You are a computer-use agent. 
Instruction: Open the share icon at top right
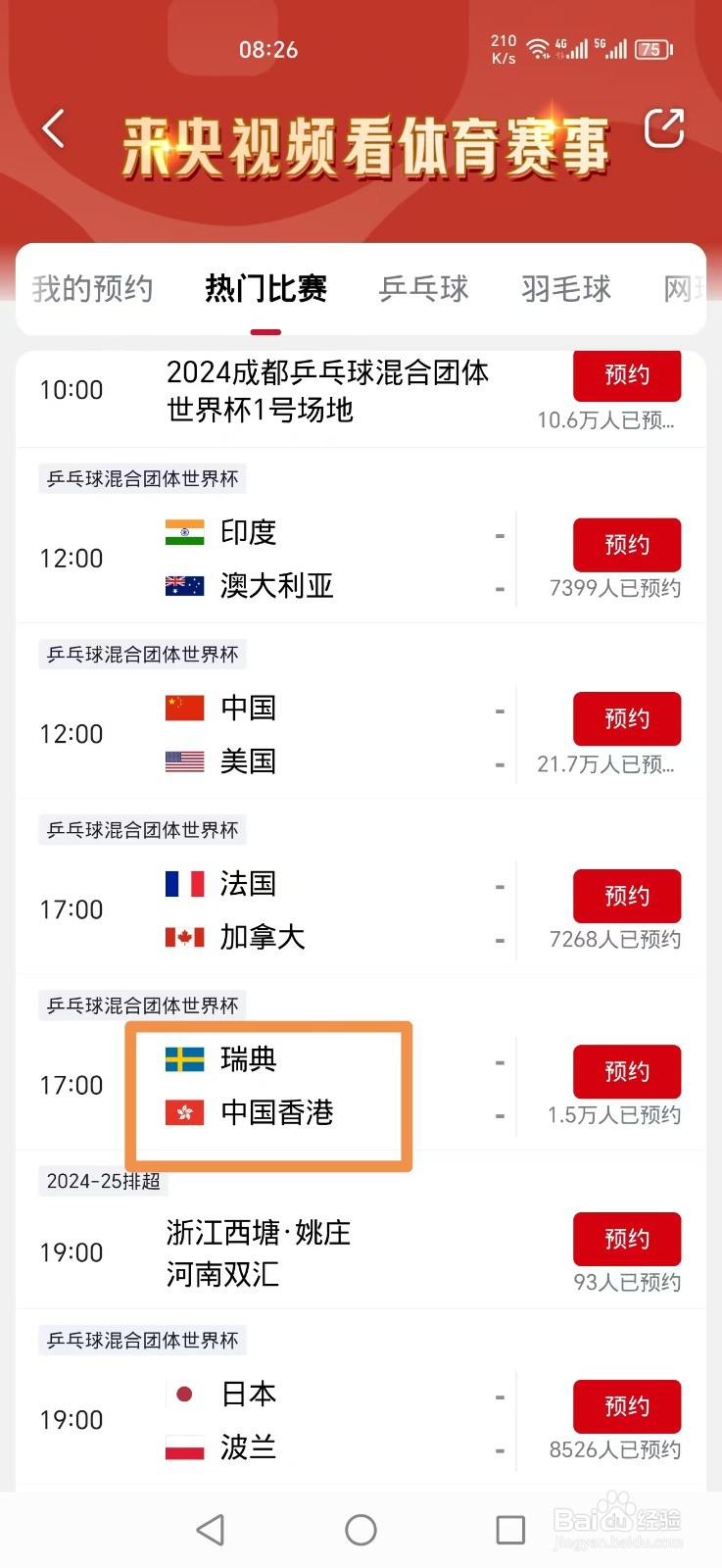(x=665, y=128)
